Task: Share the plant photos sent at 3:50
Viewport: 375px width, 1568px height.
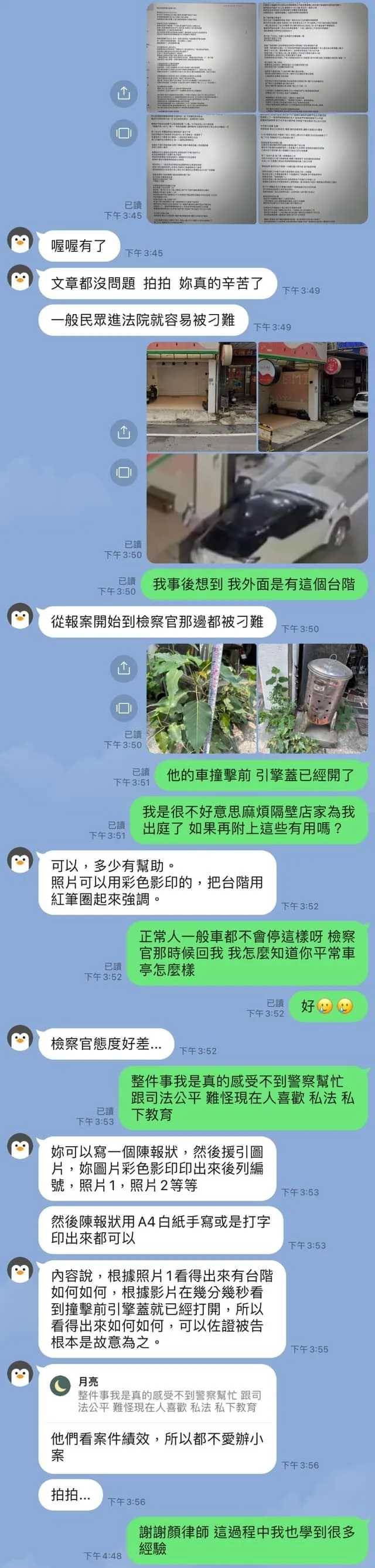Action: pos(124,668)
